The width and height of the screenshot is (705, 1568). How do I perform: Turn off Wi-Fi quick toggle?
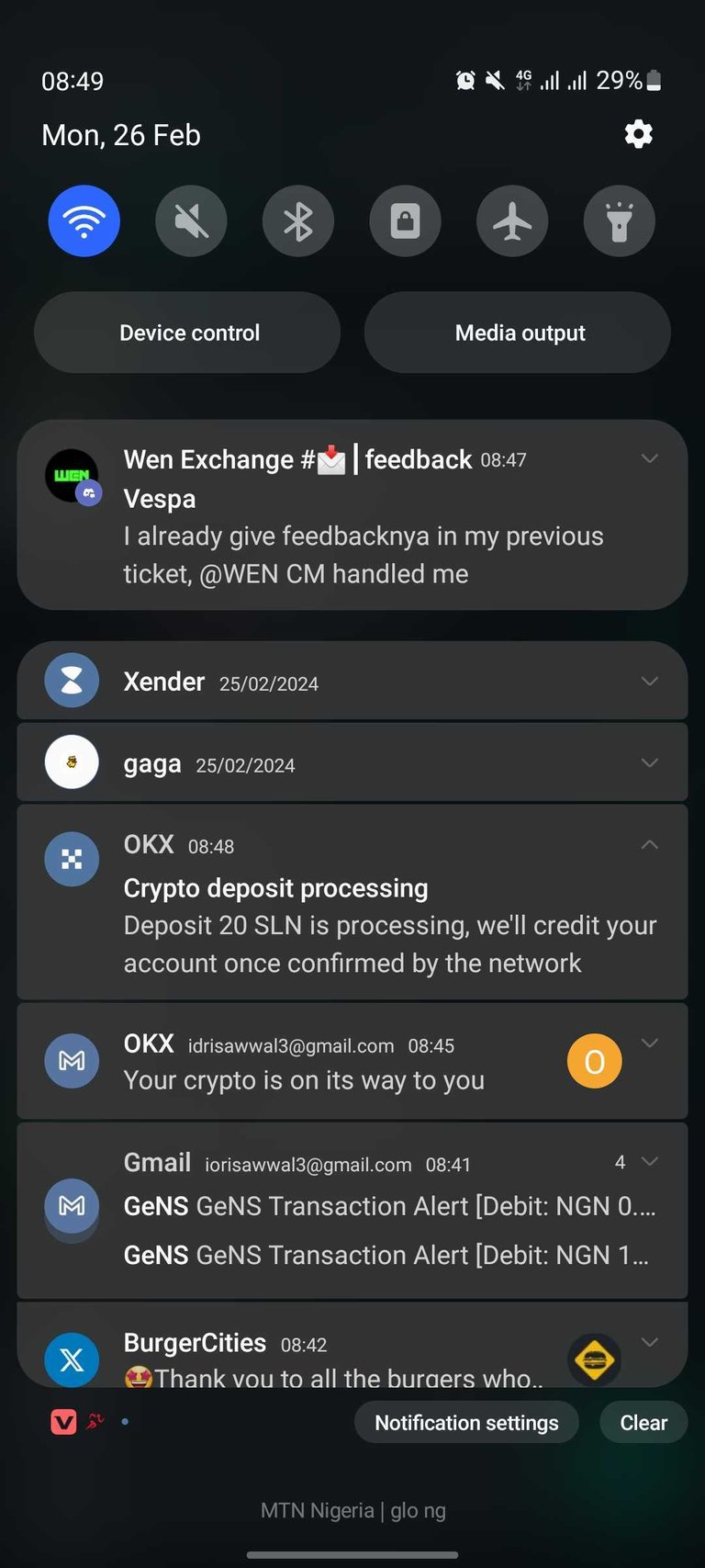click(x=84, y=221)
